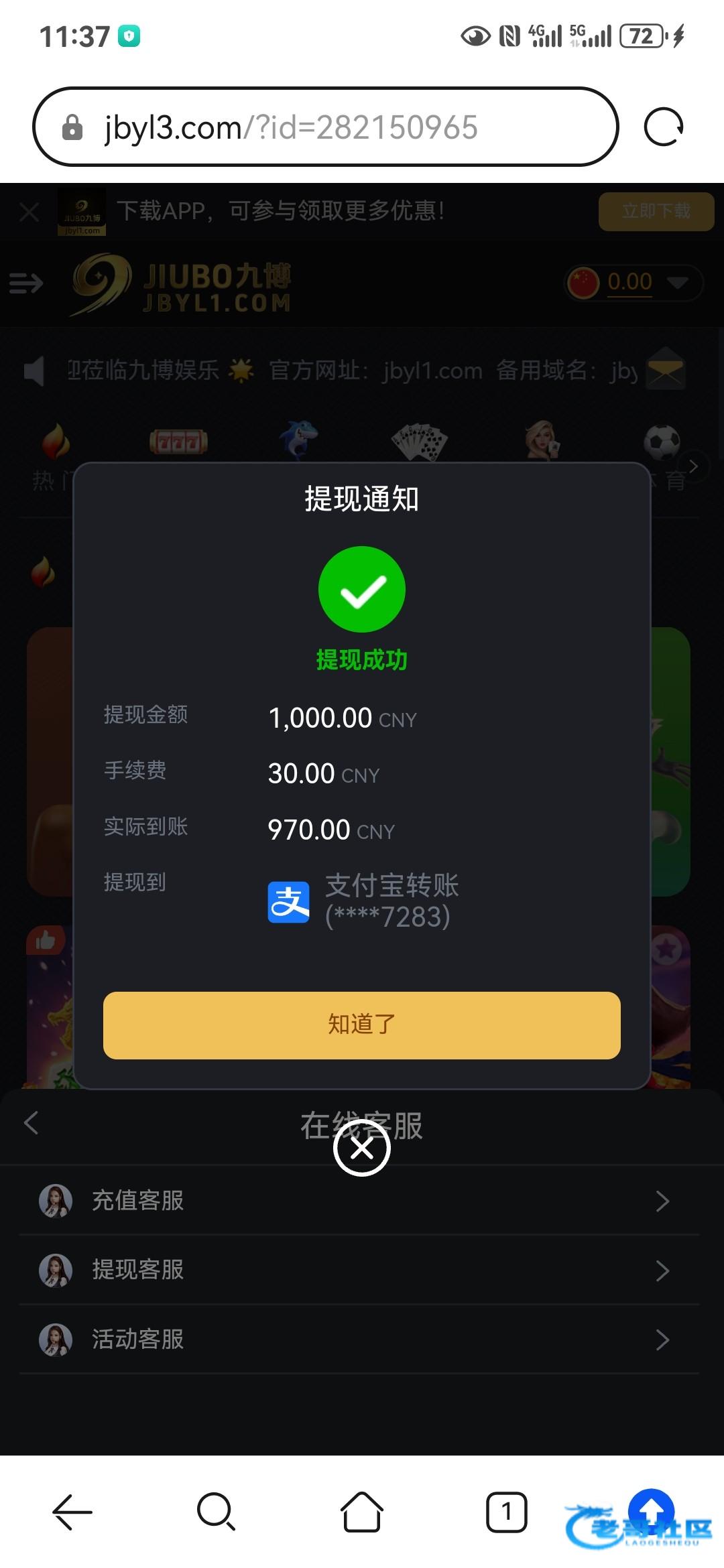Image resolution: width=724 pixels, height=1568 pixels.
Task: Go back from 在线客服 panel
Action: click(x=32, y=1122)
